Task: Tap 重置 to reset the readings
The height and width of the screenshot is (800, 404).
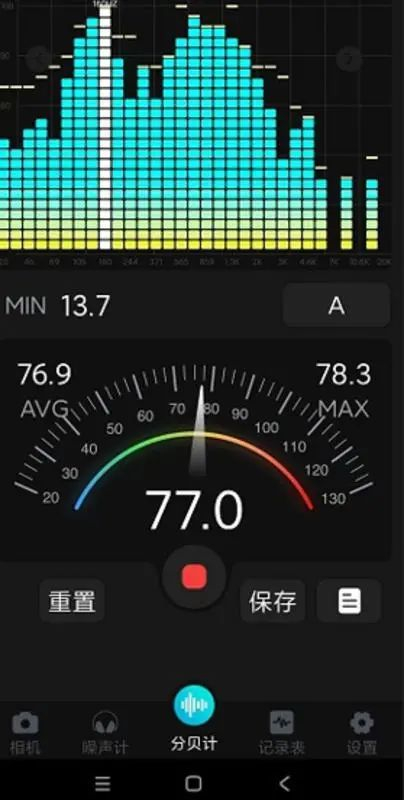Action: click(72, 601)
